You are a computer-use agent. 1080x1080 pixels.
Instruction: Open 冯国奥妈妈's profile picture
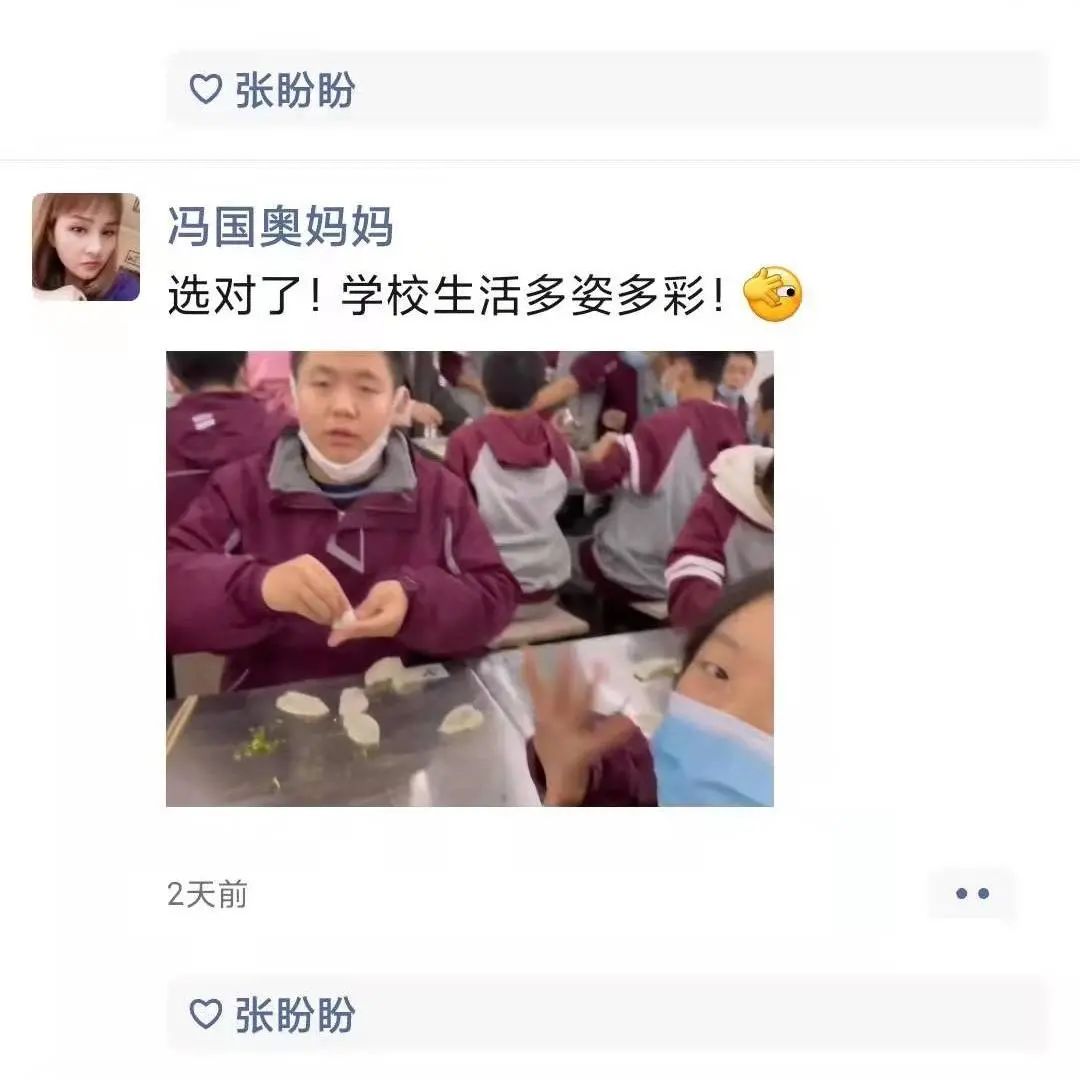pyautogui.click(x=86, y=247)
